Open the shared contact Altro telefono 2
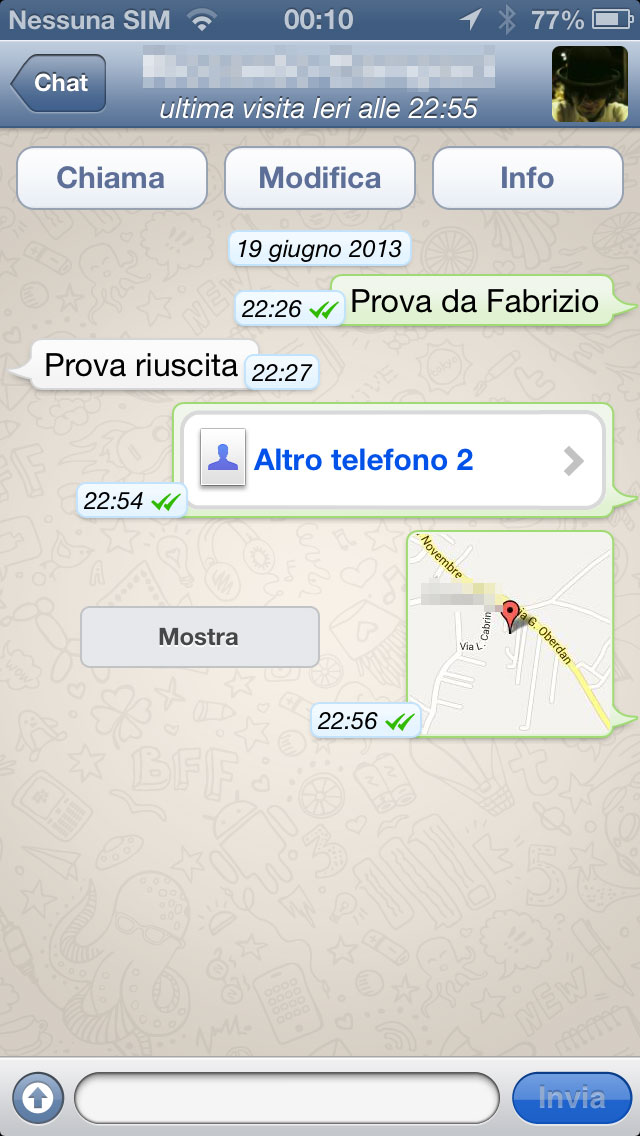This screenshot has width=640, height=1136. (394, 460)
